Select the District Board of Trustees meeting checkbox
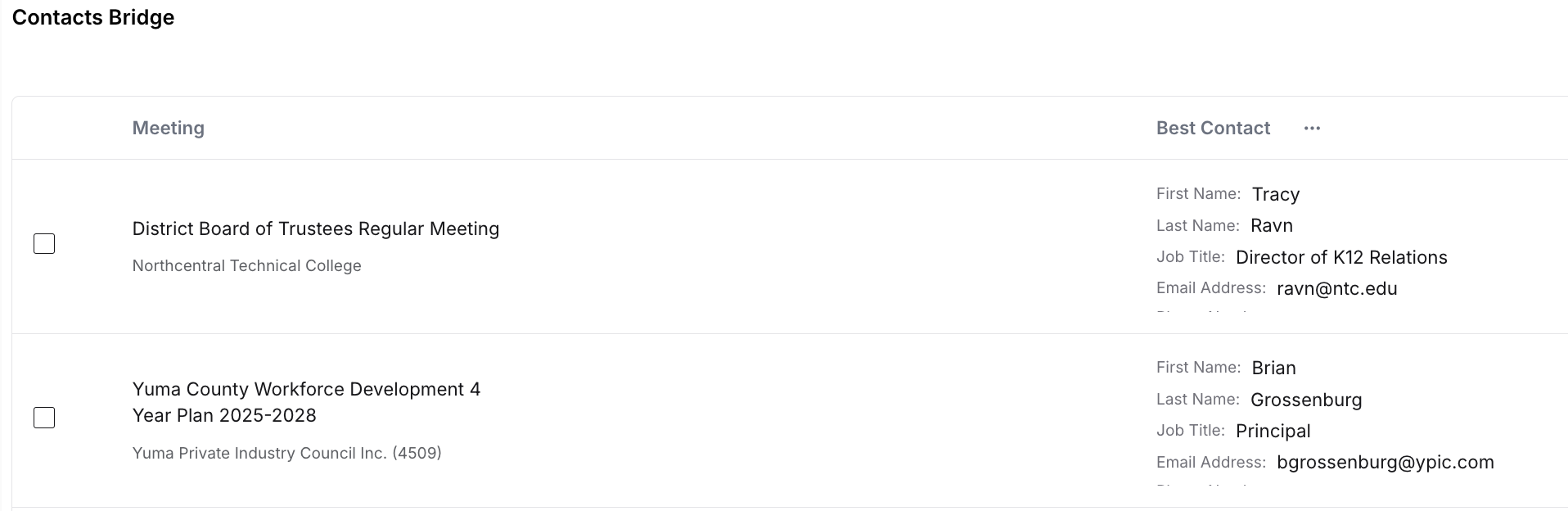 [44, 244]
